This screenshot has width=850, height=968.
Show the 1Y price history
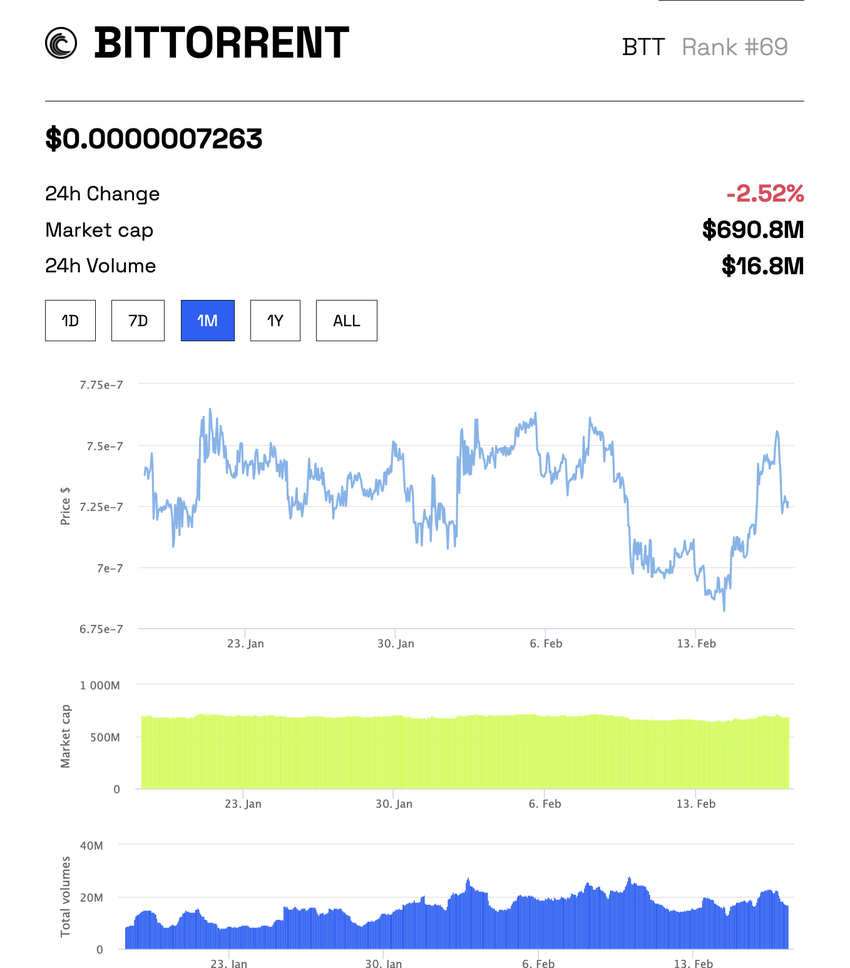[x=275, y=321]
